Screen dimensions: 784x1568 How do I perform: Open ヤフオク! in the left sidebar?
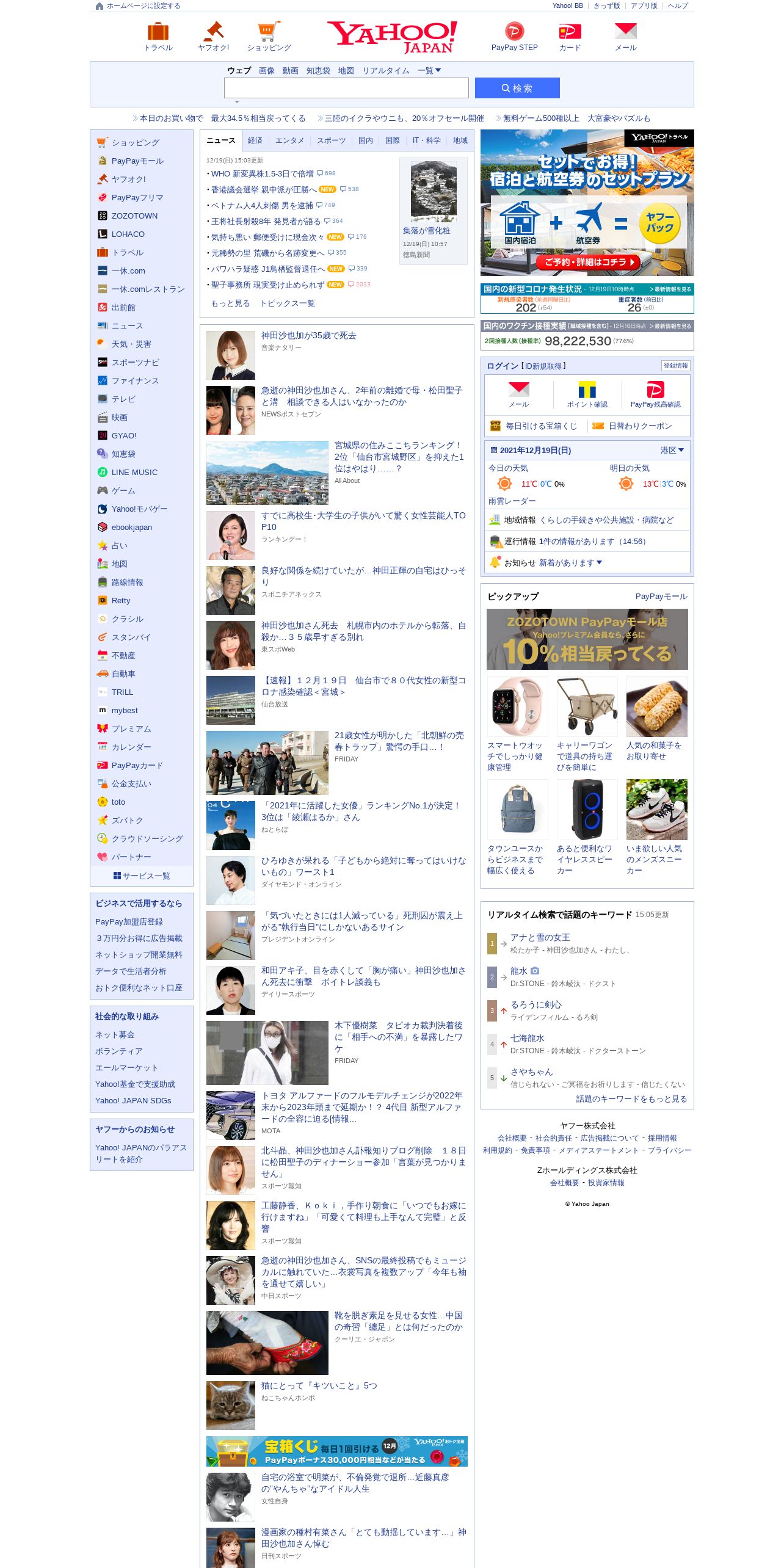coord(128,179)
